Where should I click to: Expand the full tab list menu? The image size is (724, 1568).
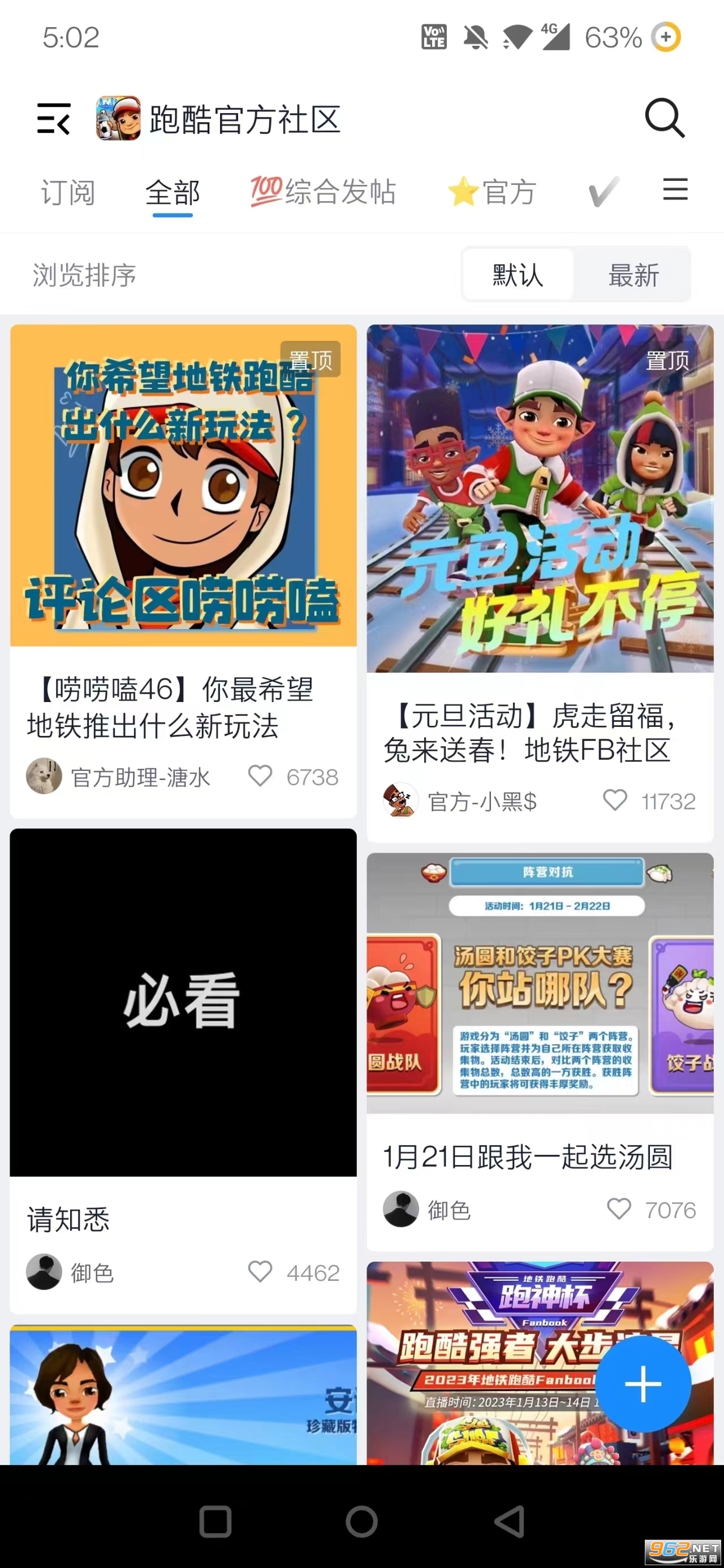(x=675, y=189)
